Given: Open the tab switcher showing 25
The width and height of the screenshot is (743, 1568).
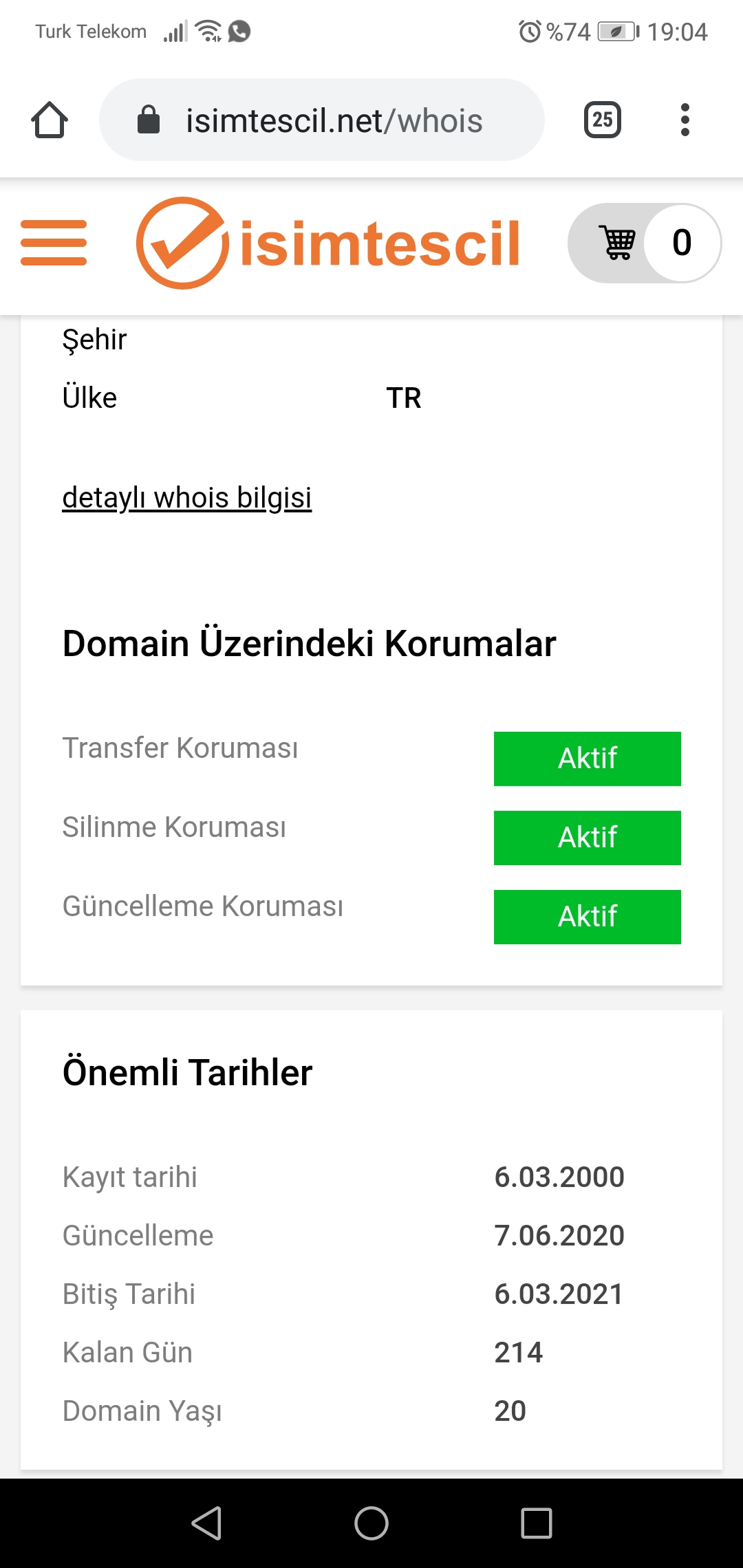Looking at the screenshot, I should [x=603, y=120].
